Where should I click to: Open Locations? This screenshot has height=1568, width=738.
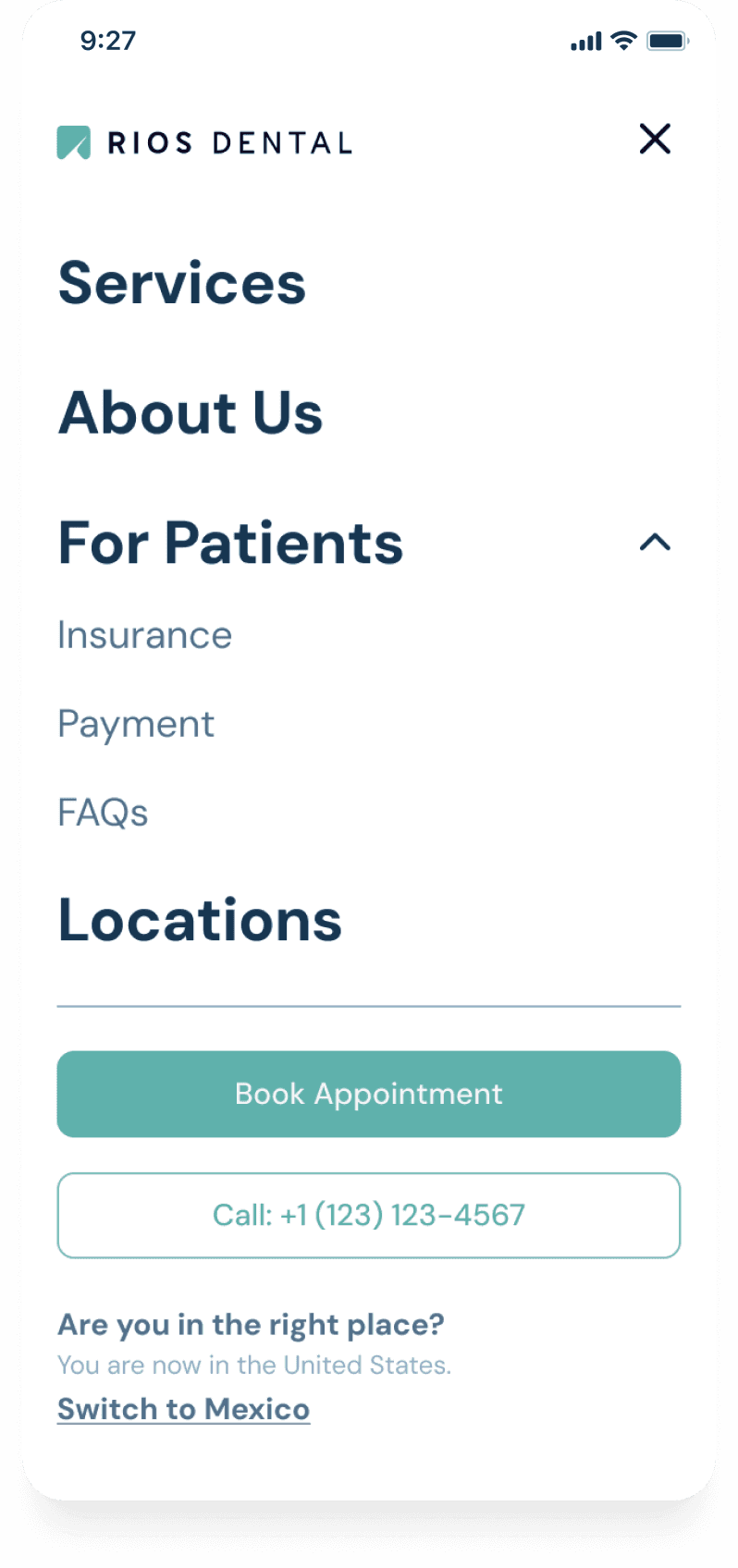coord(200,921)
